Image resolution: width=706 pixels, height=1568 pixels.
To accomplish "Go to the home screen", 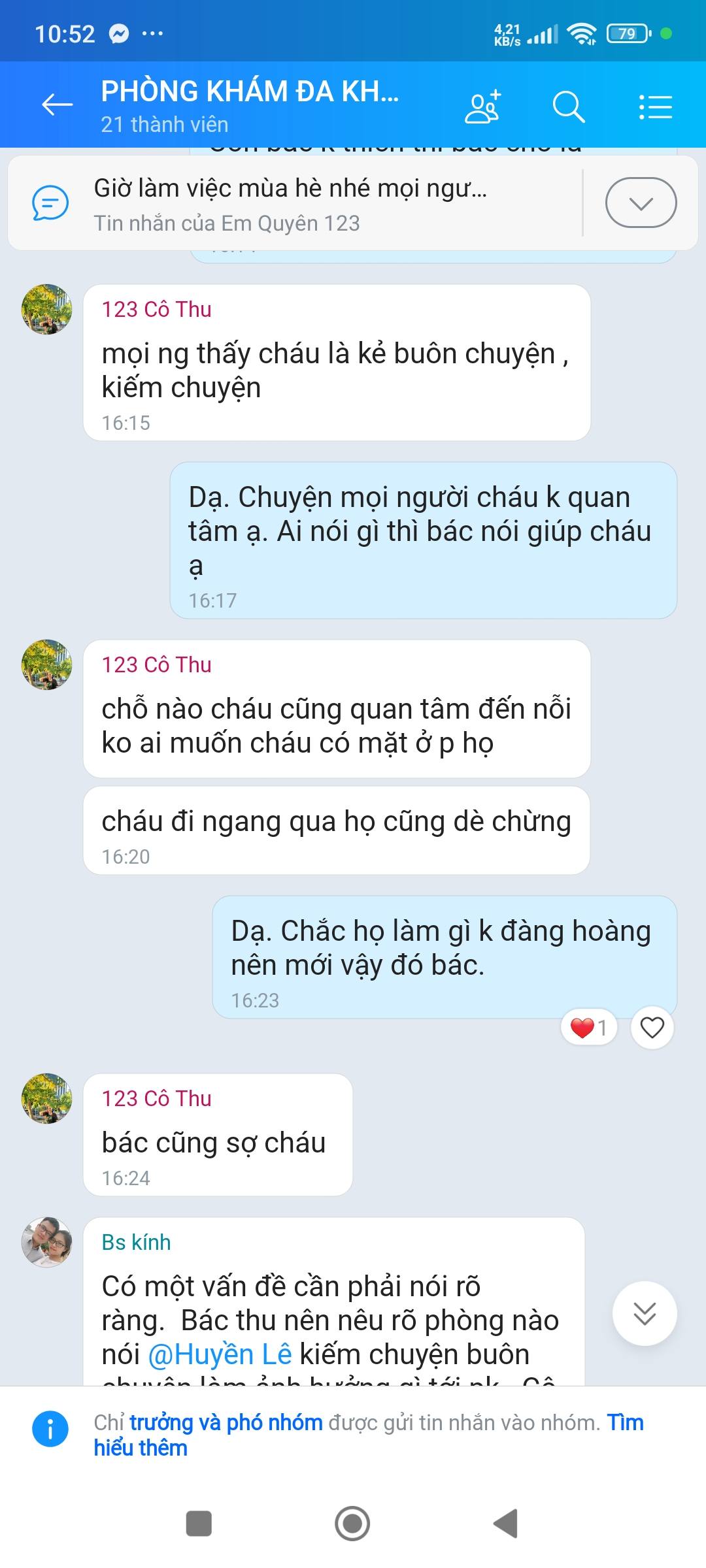I will 352,1524.
